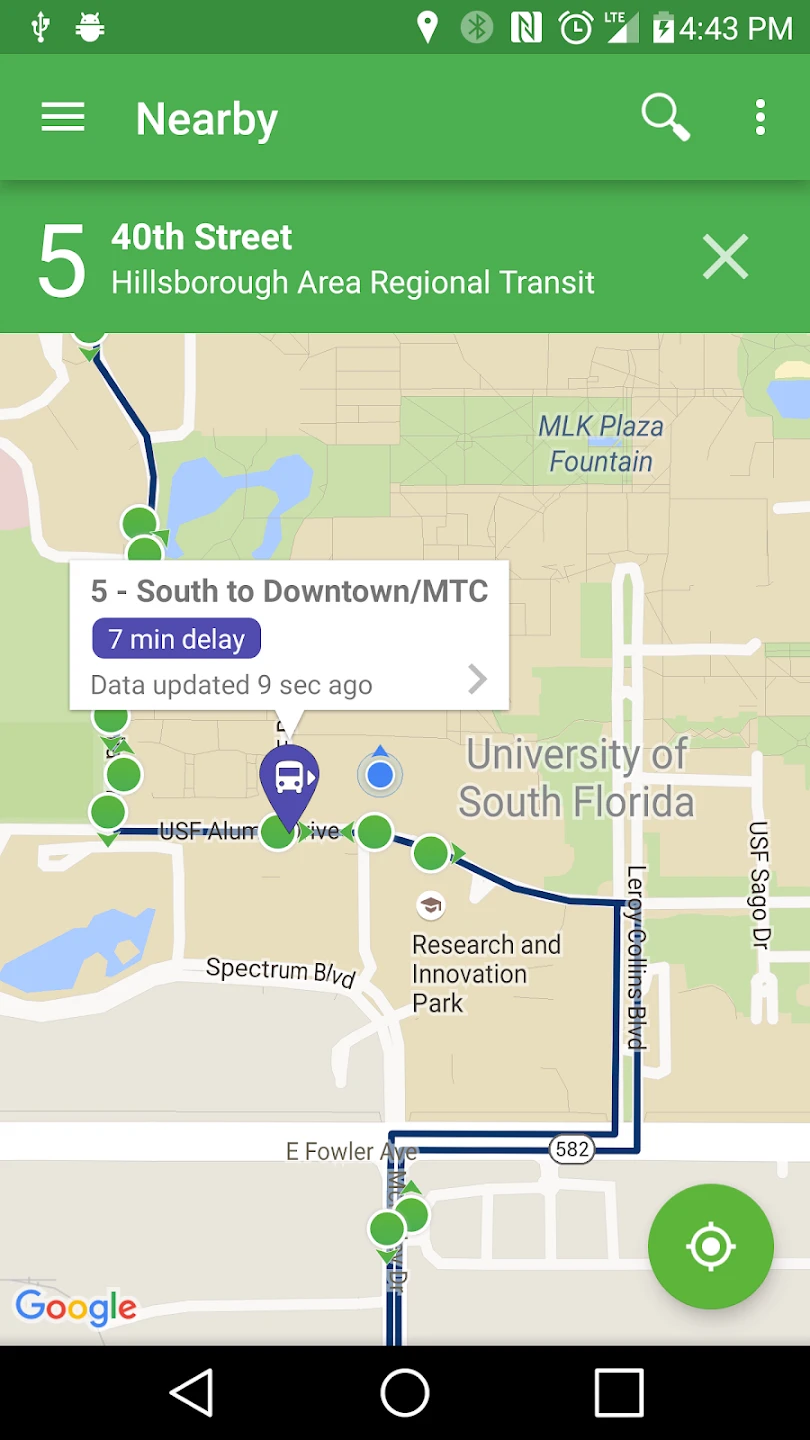Center map on my location
This screenshot has width=810, height=1440.
pyautogui.click(x=710, y=1246)
